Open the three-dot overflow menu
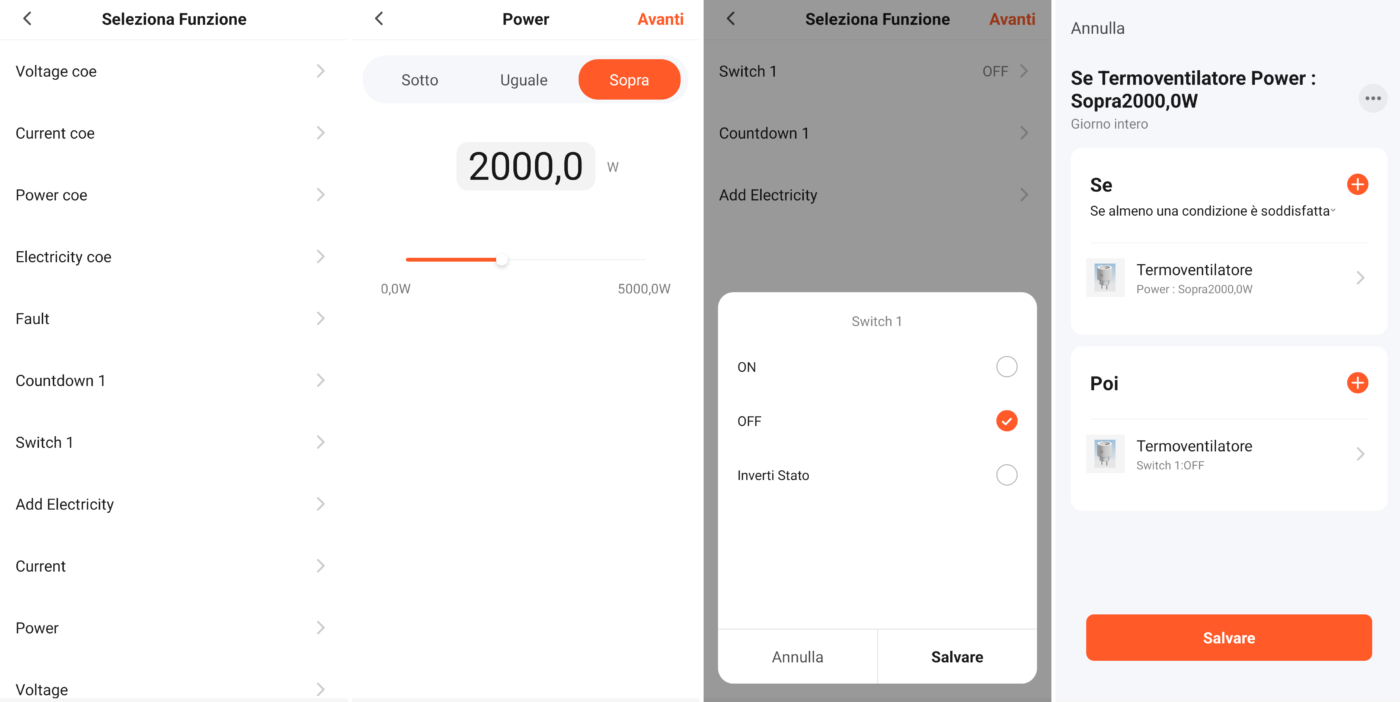This screenshot has height=702, width=1400. [1373, 98]
